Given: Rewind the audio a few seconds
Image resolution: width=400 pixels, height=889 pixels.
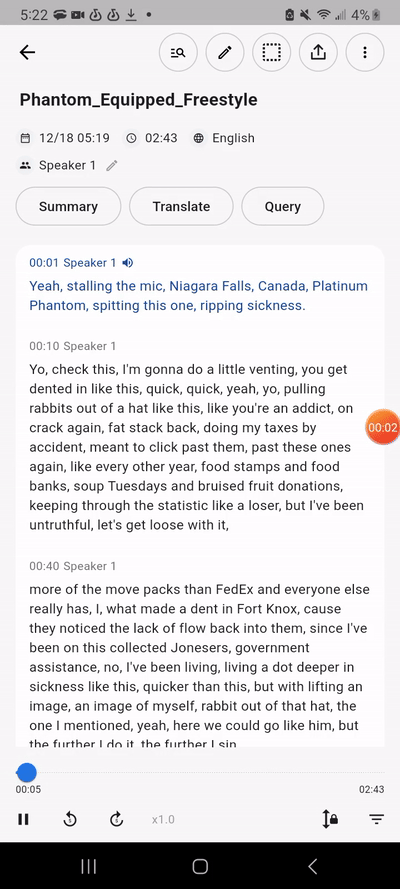Looking at the screenshot, I should [70, 819].
